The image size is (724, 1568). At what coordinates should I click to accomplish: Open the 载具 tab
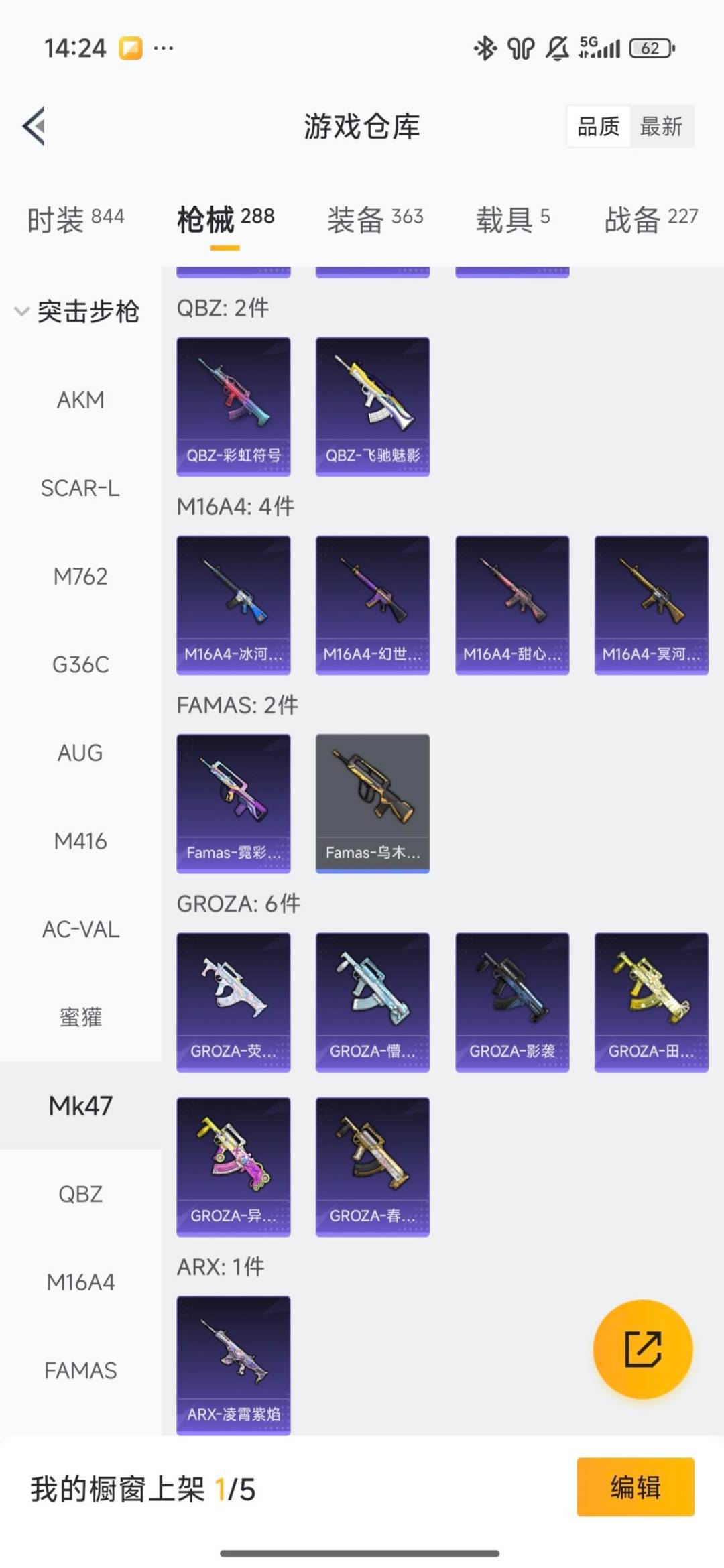pos(512,219)
